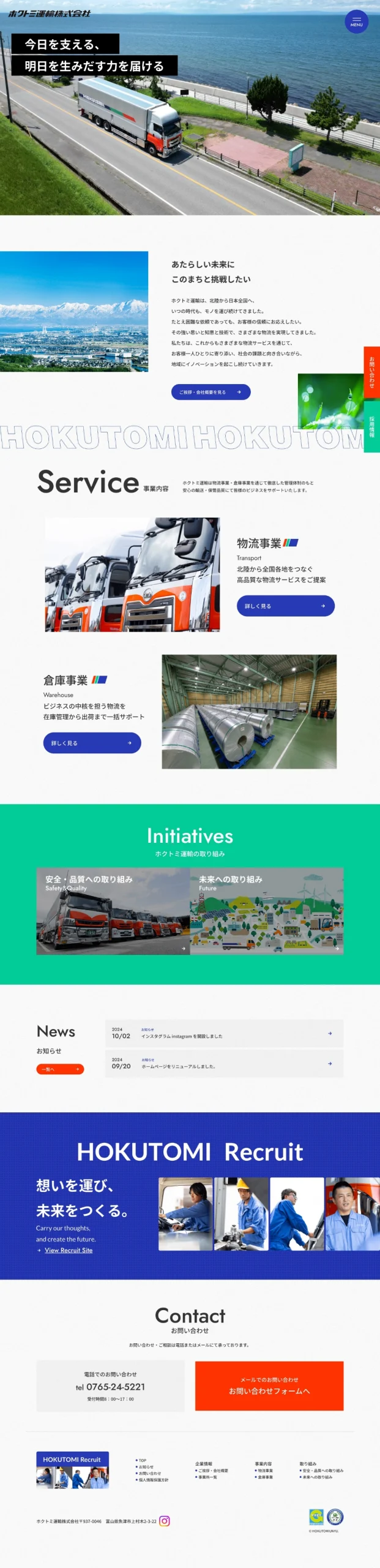The image size is (380, 1568).
Task: Open news item インスタグラムを開設しました
Action: pyautogui.click(x=224, y=1033)
